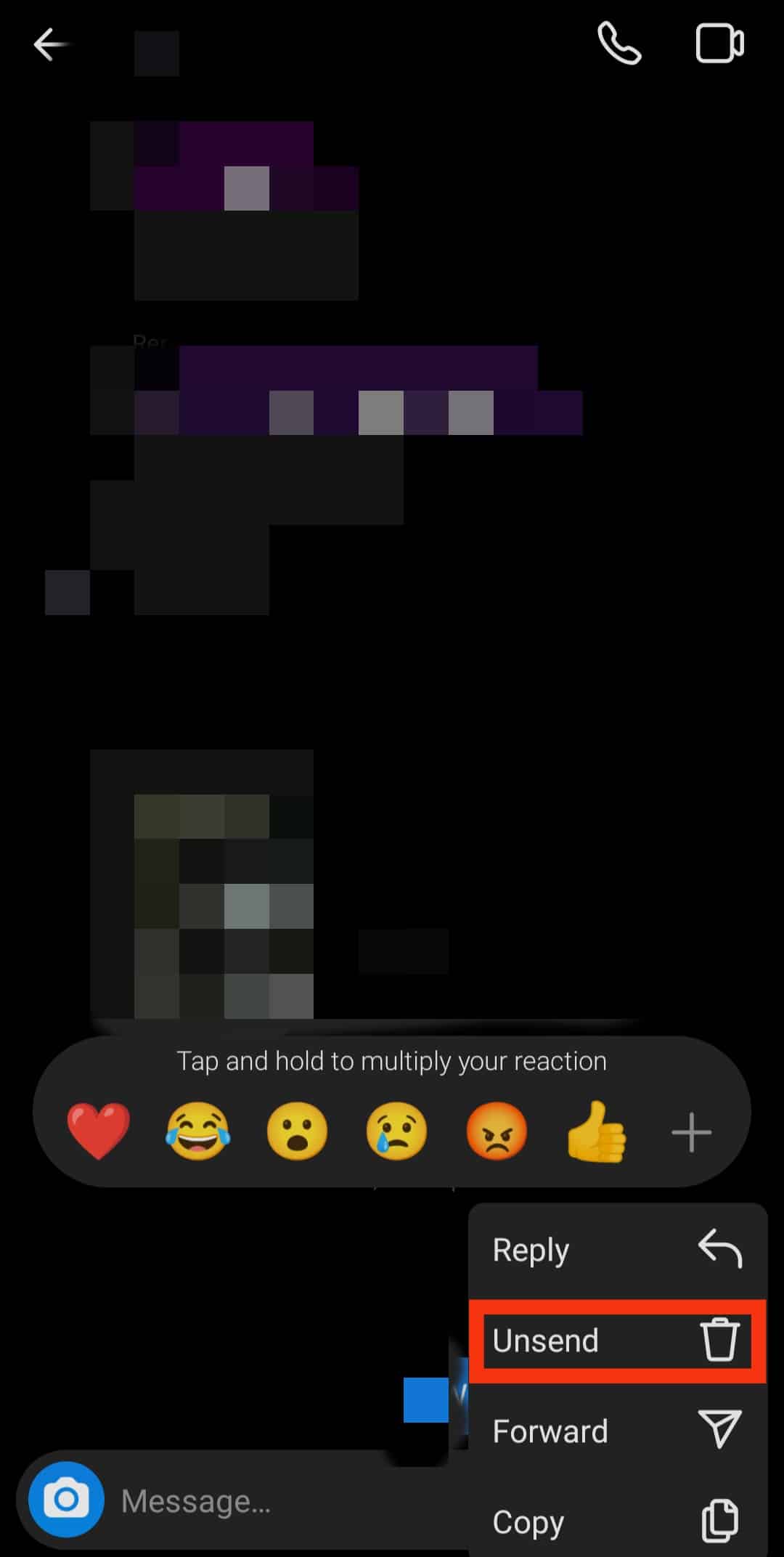Start a voice call
Screen dimensions: 784x1557
pyautogui.click(x=618, y=44)
